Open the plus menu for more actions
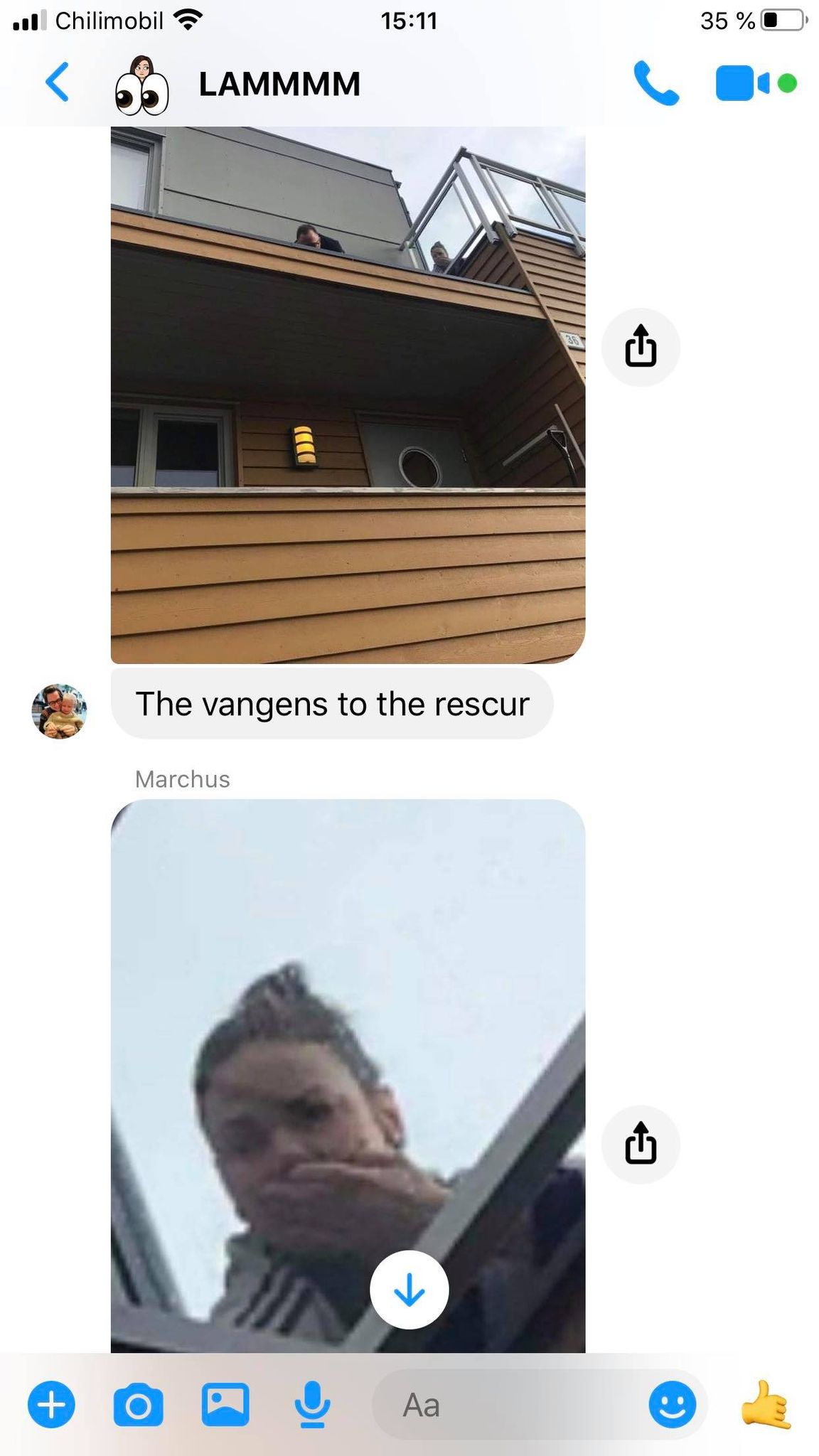The height and width of the screenshot is (1456, 819). [x=51, y=1404]
